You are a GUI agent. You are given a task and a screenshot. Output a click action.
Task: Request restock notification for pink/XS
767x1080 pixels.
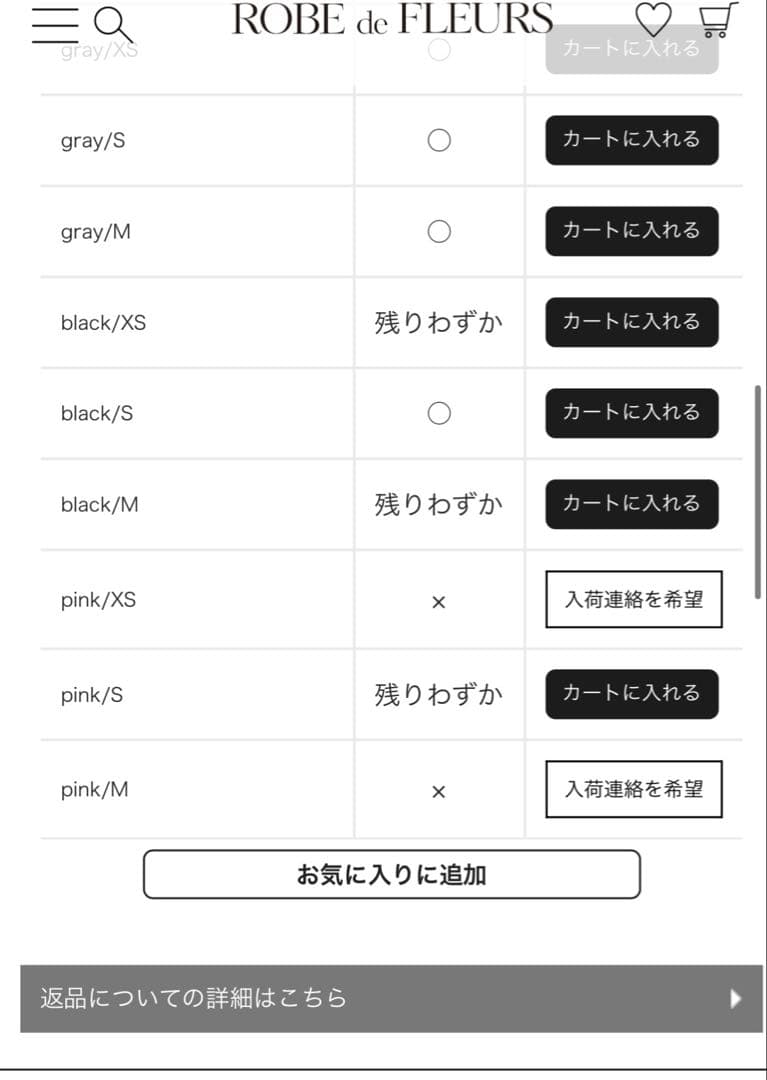click(633, 599)
